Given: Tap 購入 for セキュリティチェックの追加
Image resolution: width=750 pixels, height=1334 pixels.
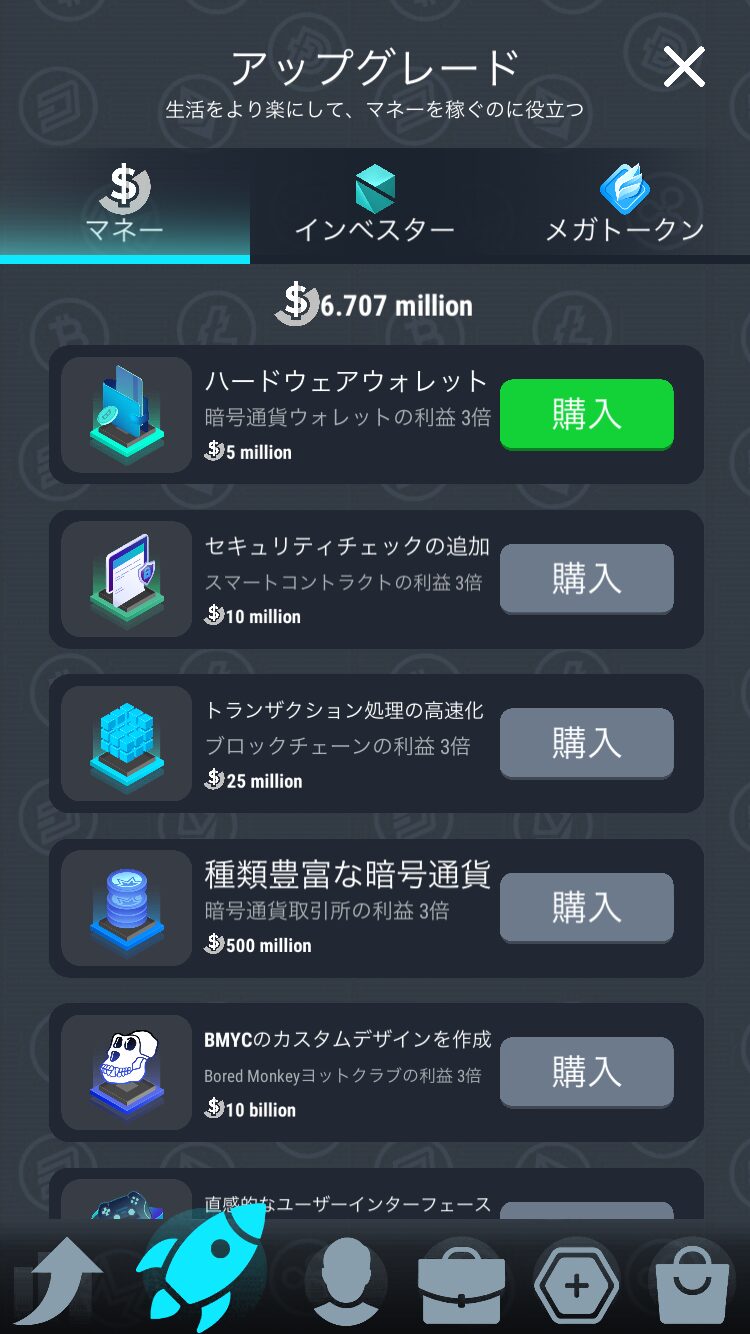Looking at the screenshot, I should (586, 578).
